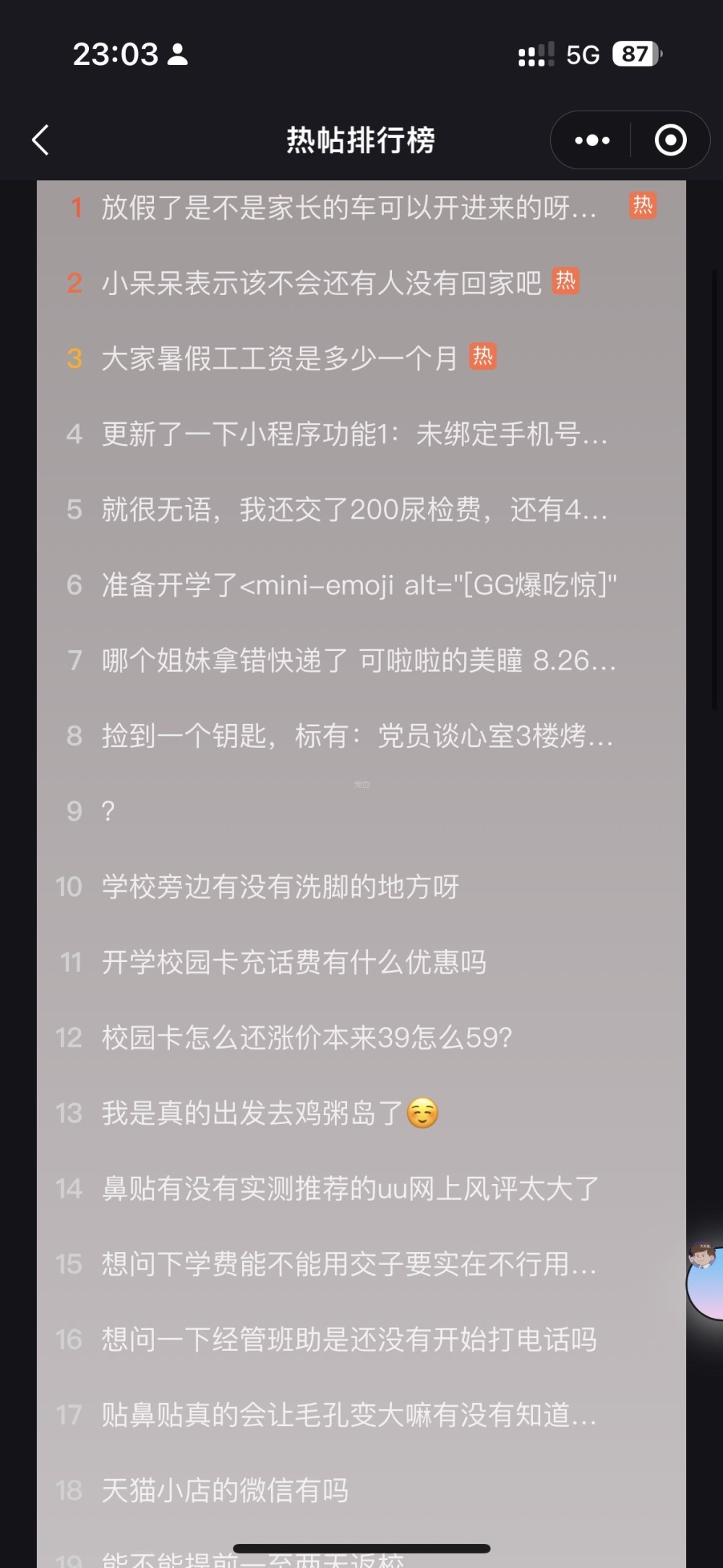View post 8 about a found key

357,736
